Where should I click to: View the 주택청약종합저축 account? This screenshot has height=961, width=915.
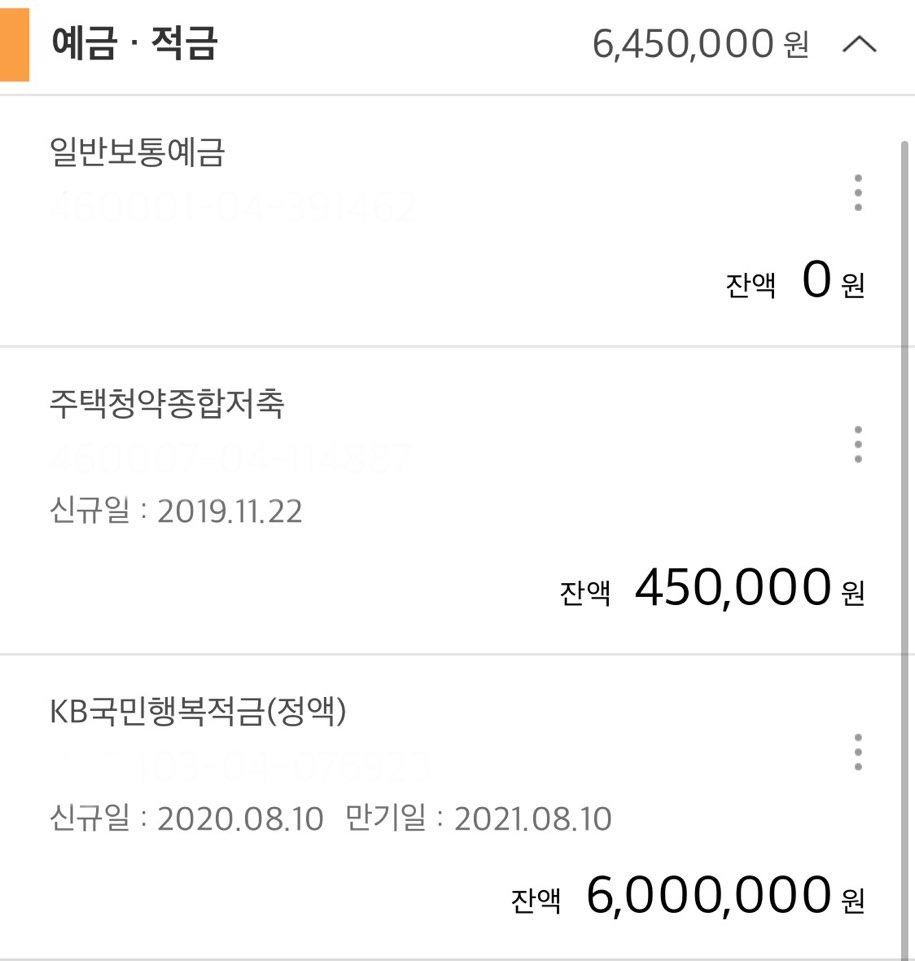coord(167,404)
